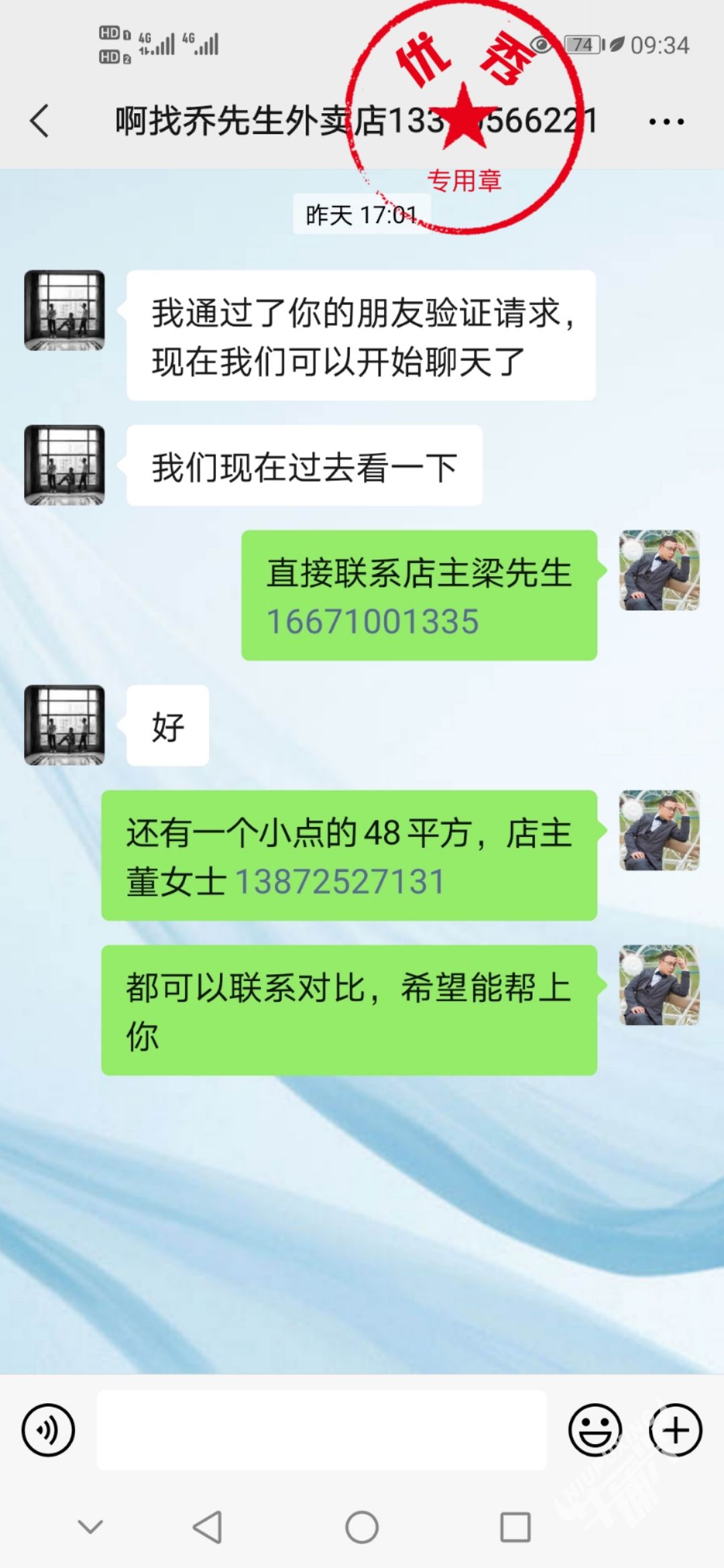Switch to voice message input

click(x=48, y=1429)
